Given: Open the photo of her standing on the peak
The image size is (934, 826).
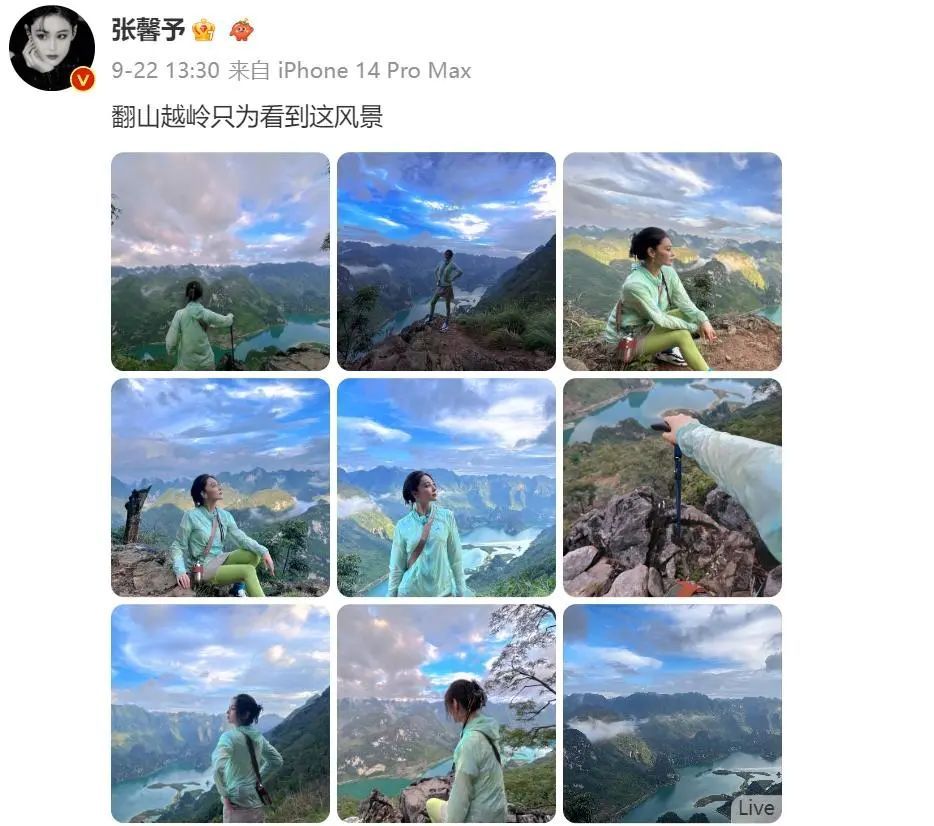Looking at the screenshot, I should tap(446, 261).
